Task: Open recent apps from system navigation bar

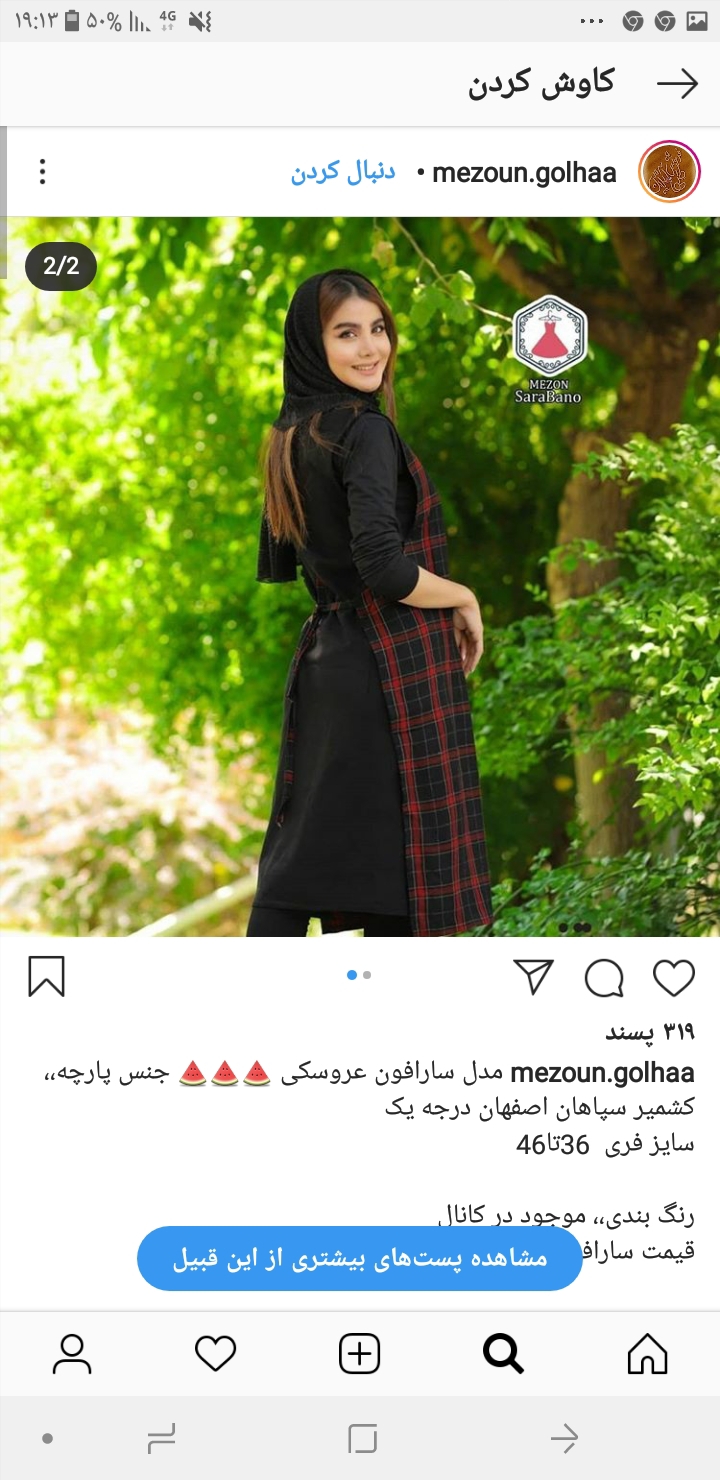Action: pos(161,1439)
